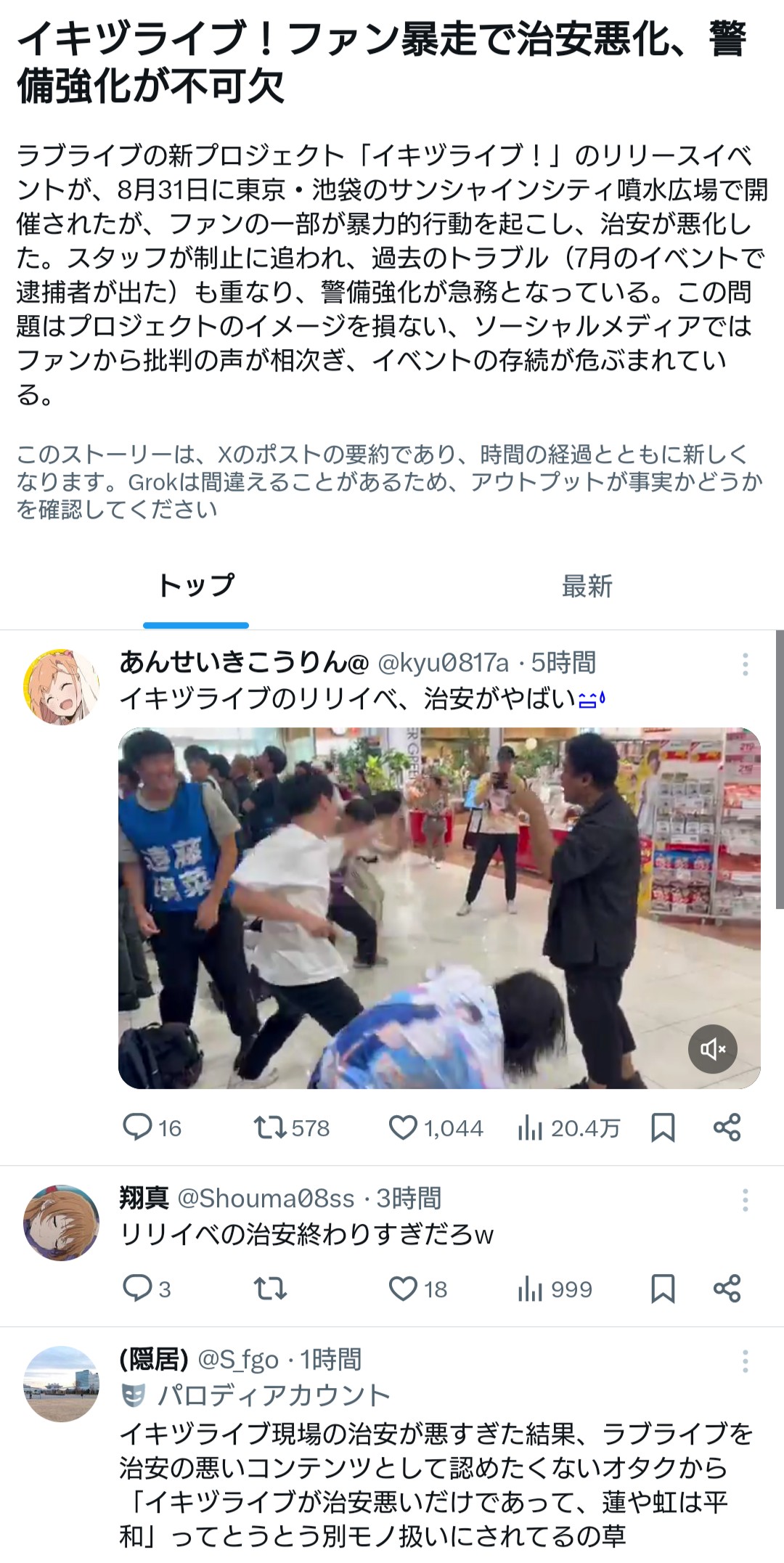The width and height of the screenshot is (784, 1563).
Task: Open overflow menu on あんせいきこうりん's post
Action: 745,664
